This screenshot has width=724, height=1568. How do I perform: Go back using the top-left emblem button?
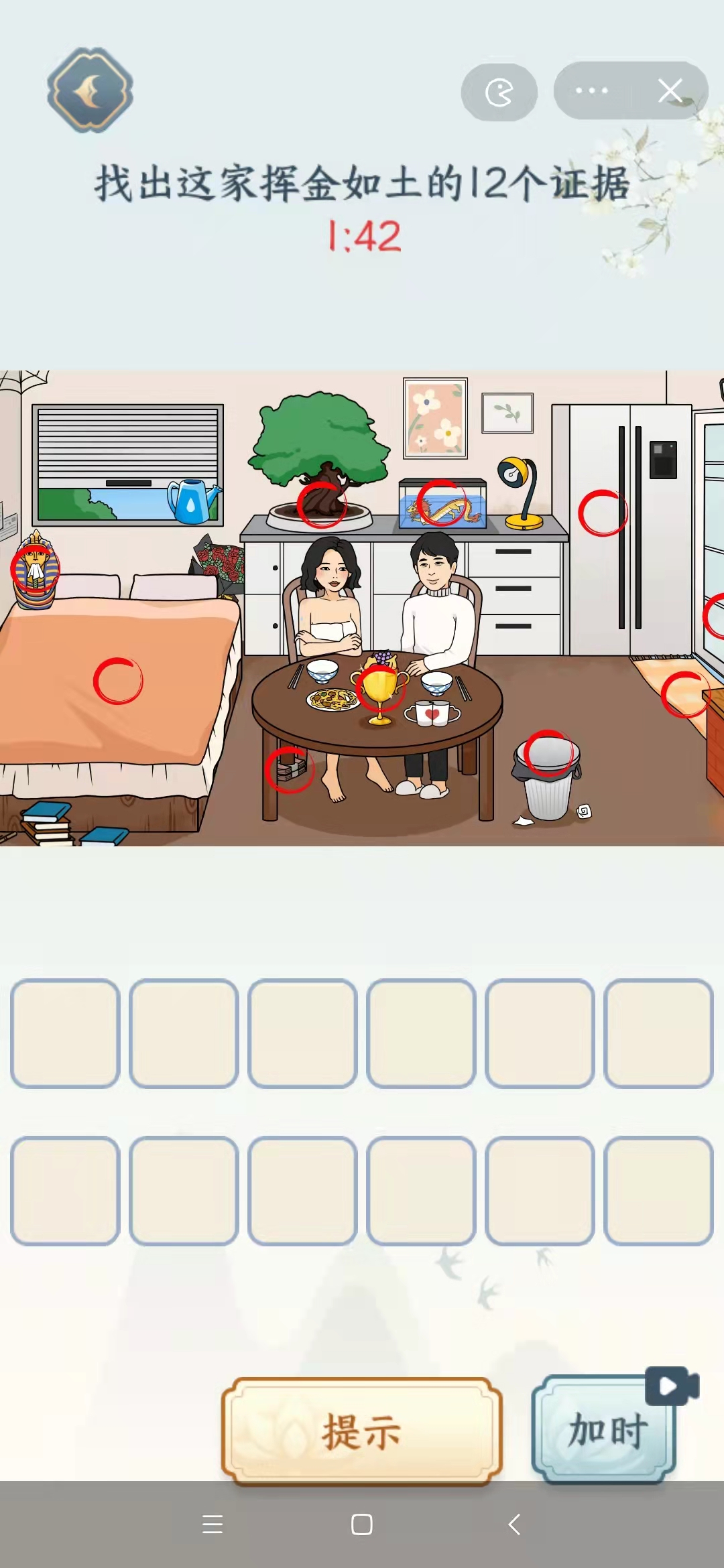tap(90, 90)
